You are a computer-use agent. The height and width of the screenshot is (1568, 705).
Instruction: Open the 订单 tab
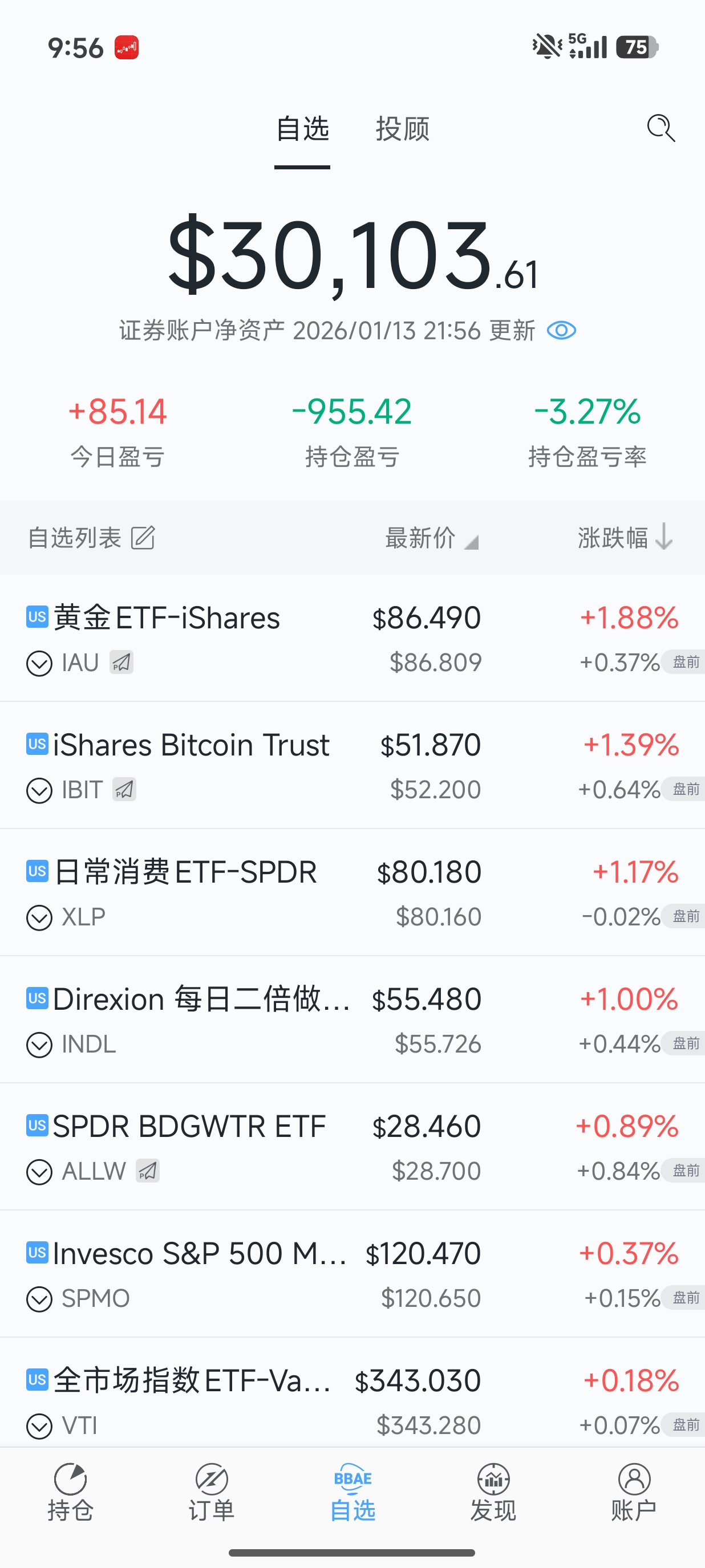211,1492
